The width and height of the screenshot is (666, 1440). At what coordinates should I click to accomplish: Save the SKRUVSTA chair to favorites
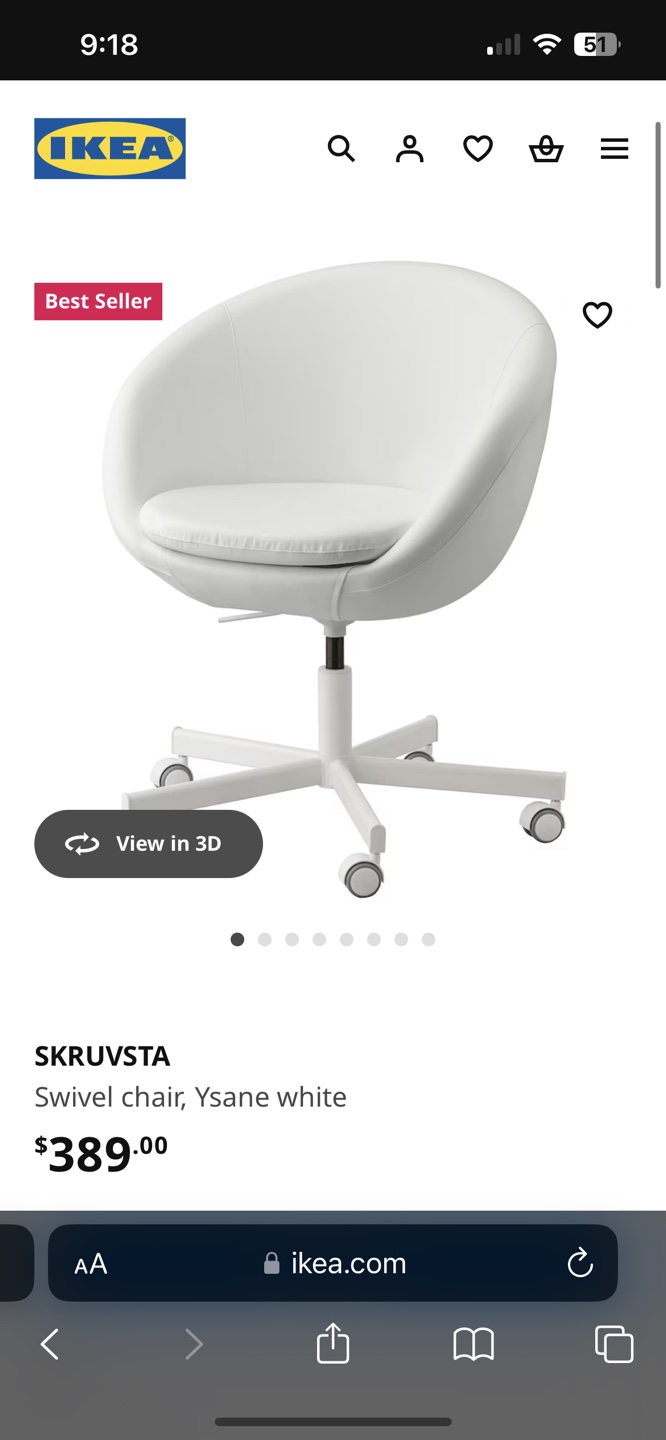pos(597,315)
